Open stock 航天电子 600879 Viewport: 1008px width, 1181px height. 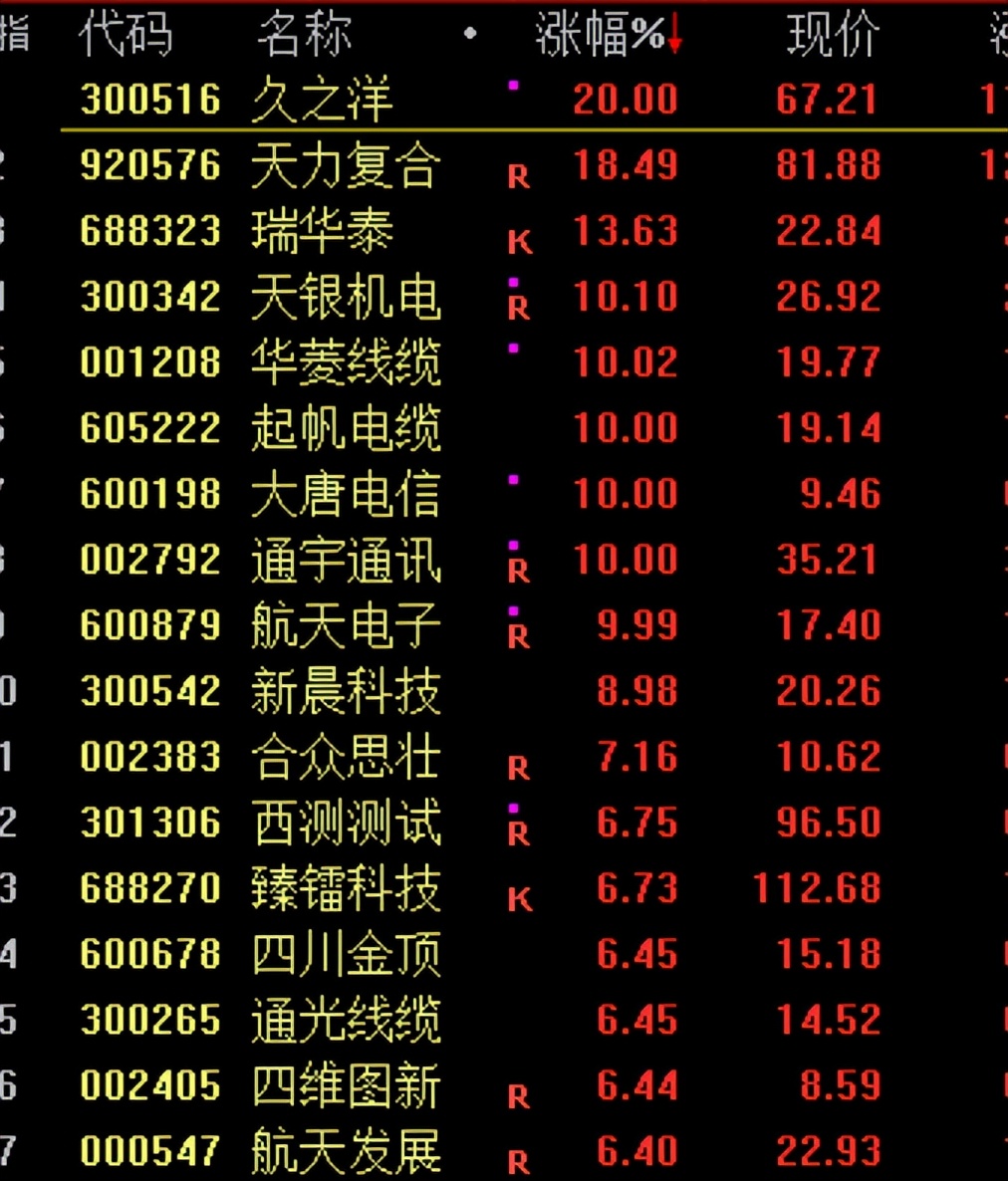point(344,625)
